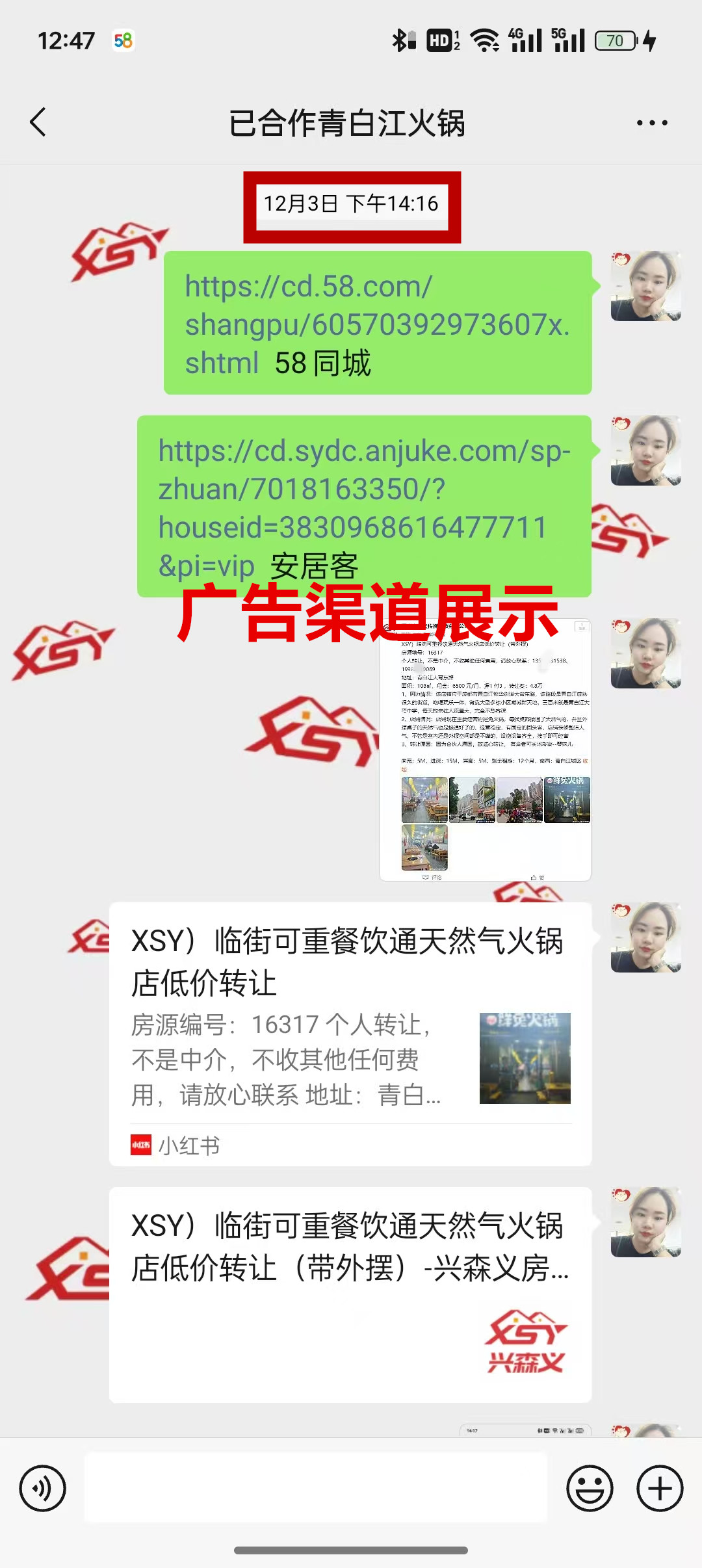Viewport: 702px width, 1568px height.
Task: Switch to voice message input
Action: click(x=42, y=1488)
